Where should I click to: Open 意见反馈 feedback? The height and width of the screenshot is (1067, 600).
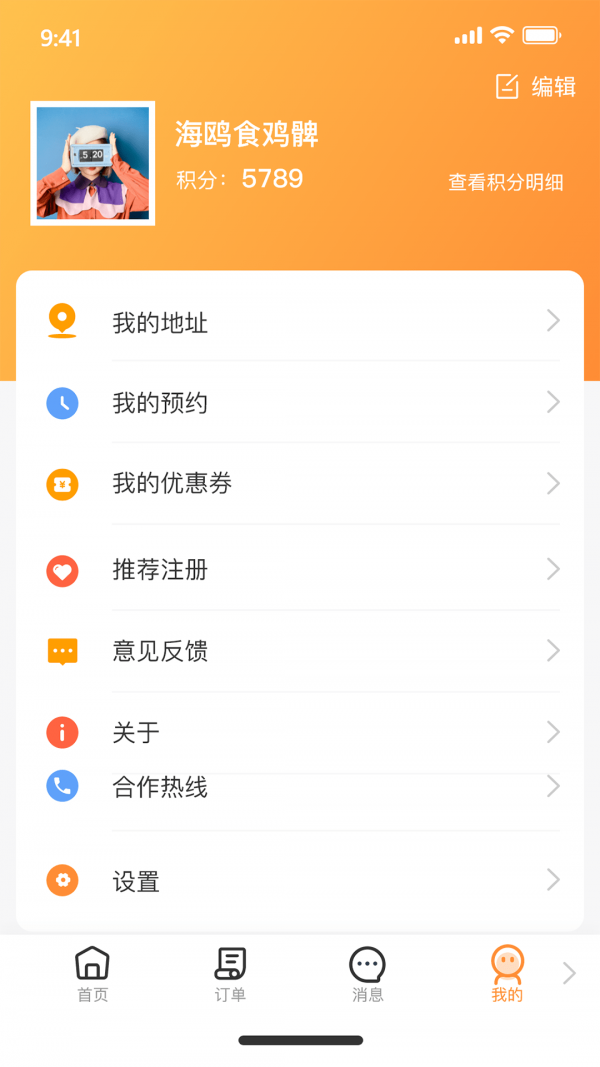click(300, 651)
